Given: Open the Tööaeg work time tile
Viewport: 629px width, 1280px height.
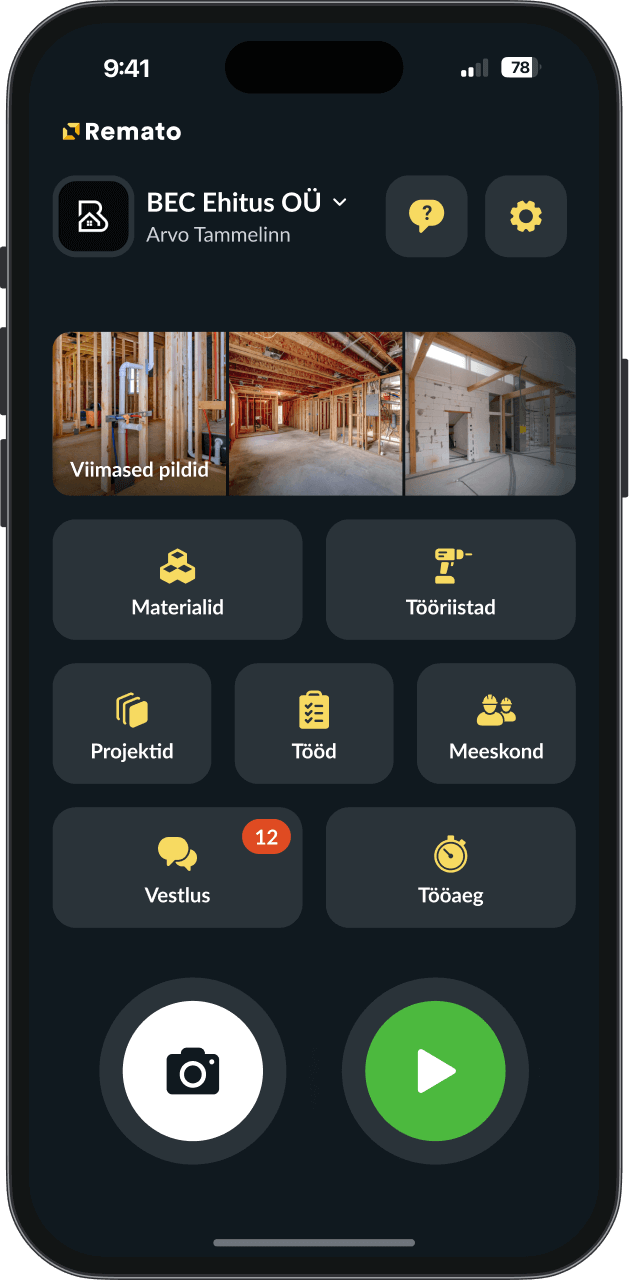Looking at the screenshot, I should coord(450,867).
